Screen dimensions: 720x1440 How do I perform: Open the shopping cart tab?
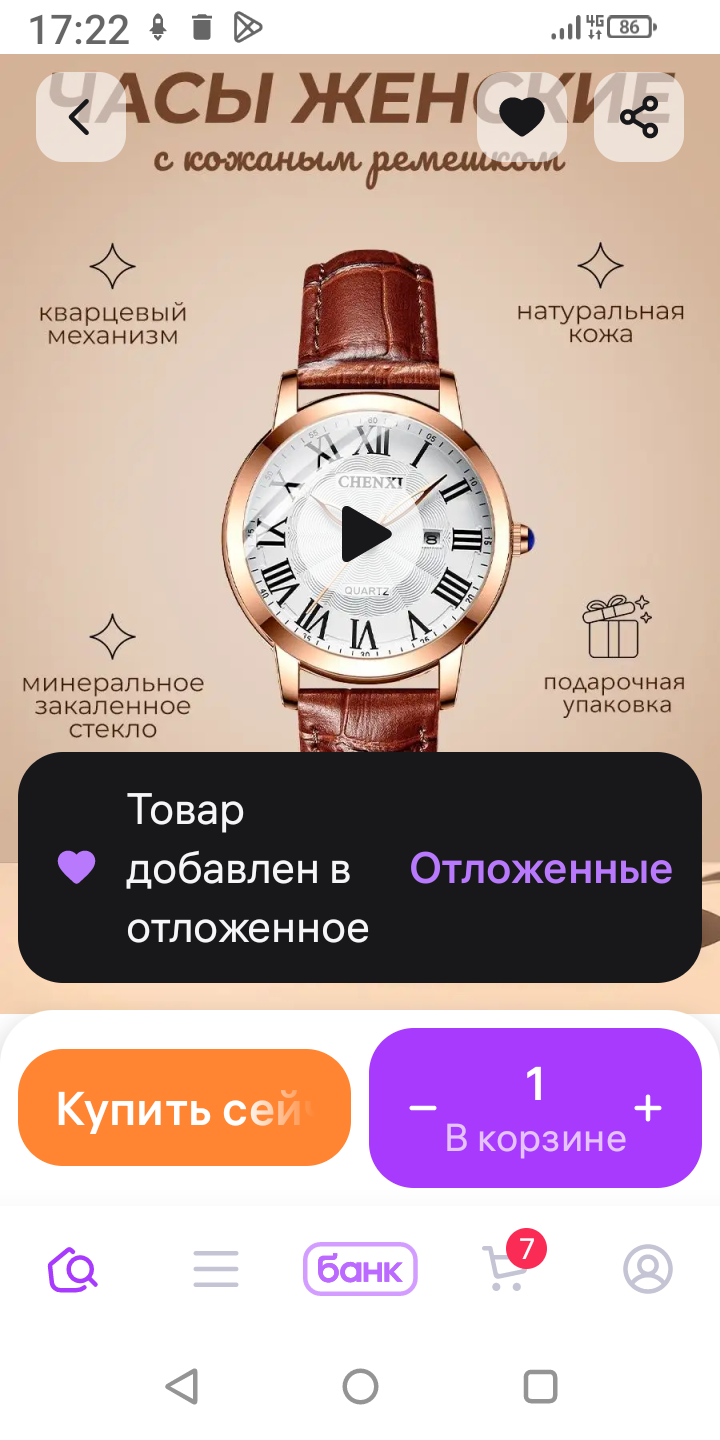pyautogui.click(x=505, y=1269)
